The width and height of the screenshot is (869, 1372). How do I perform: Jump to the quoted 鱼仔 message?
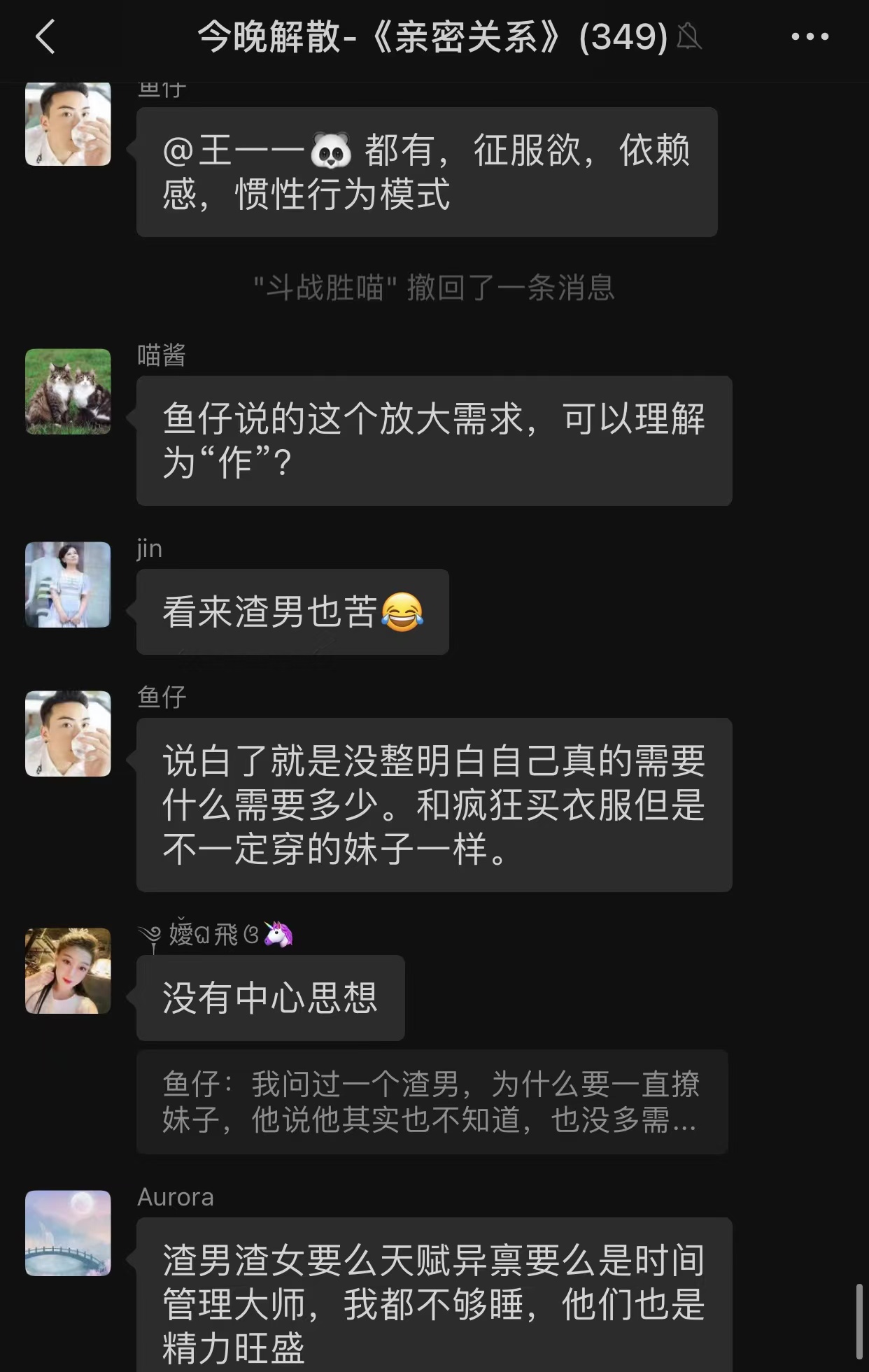tap(432, 1102)
